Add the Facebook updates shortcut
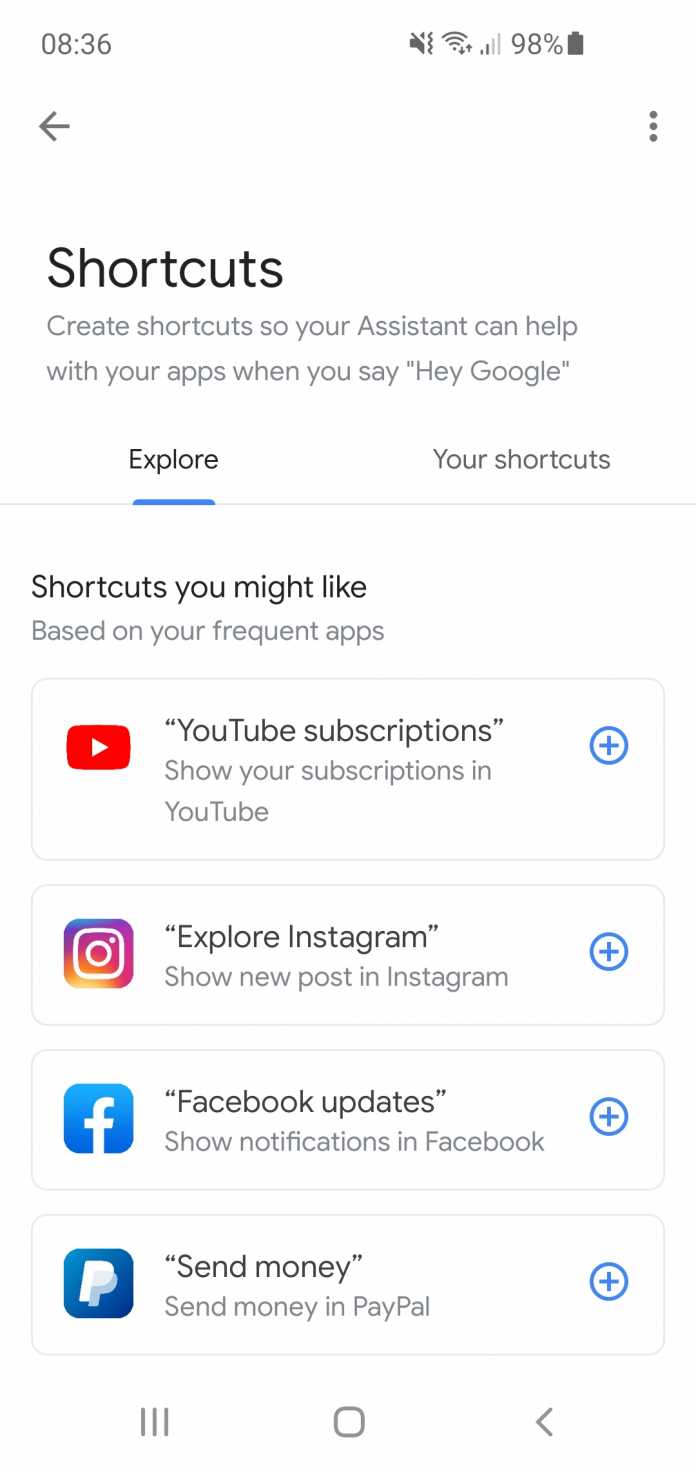Screen dimensions: 696x1469 tap(608, 1116)
